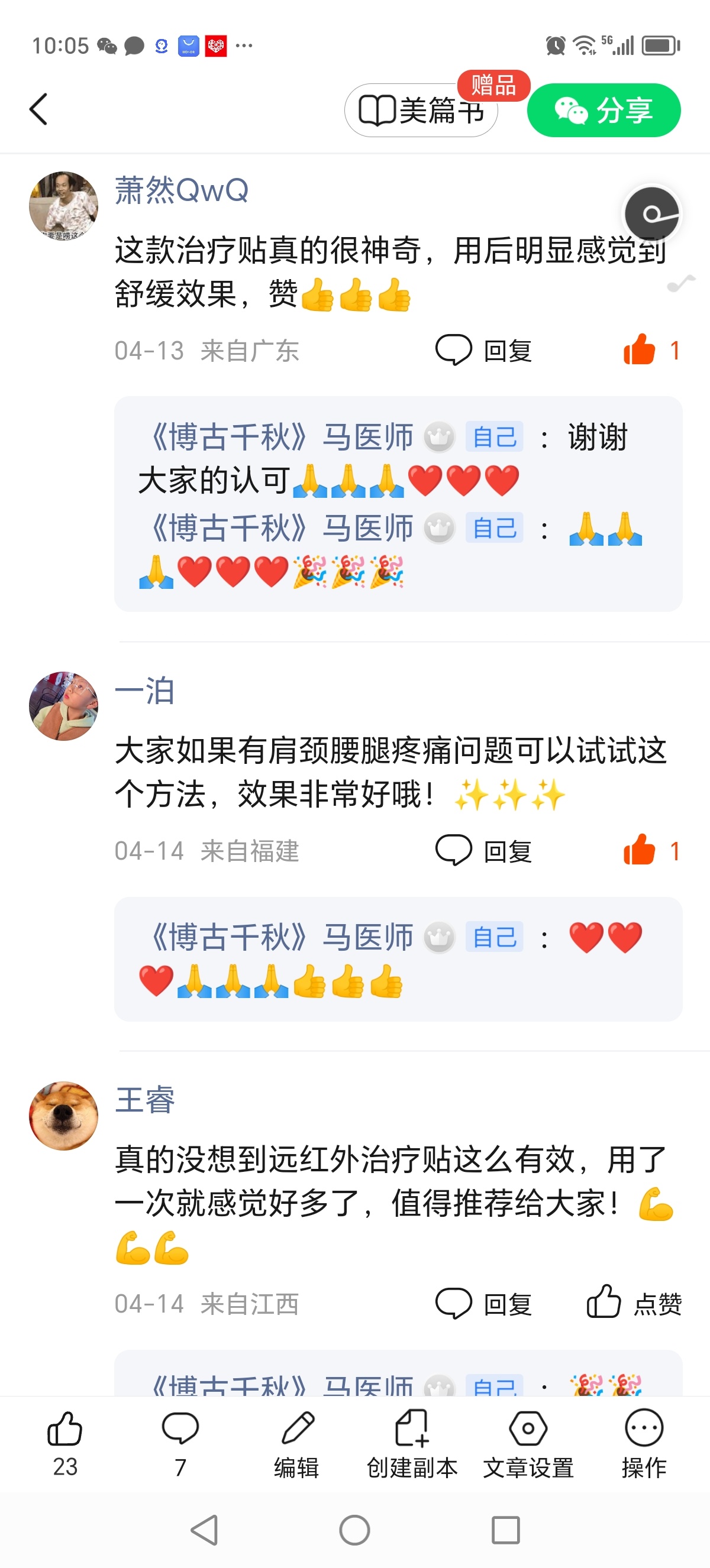Screen dimensions: 710x1568
Task: Open 萧然QwQ's profile avatar
Action: pyautogui.click(x=63, y=206)
